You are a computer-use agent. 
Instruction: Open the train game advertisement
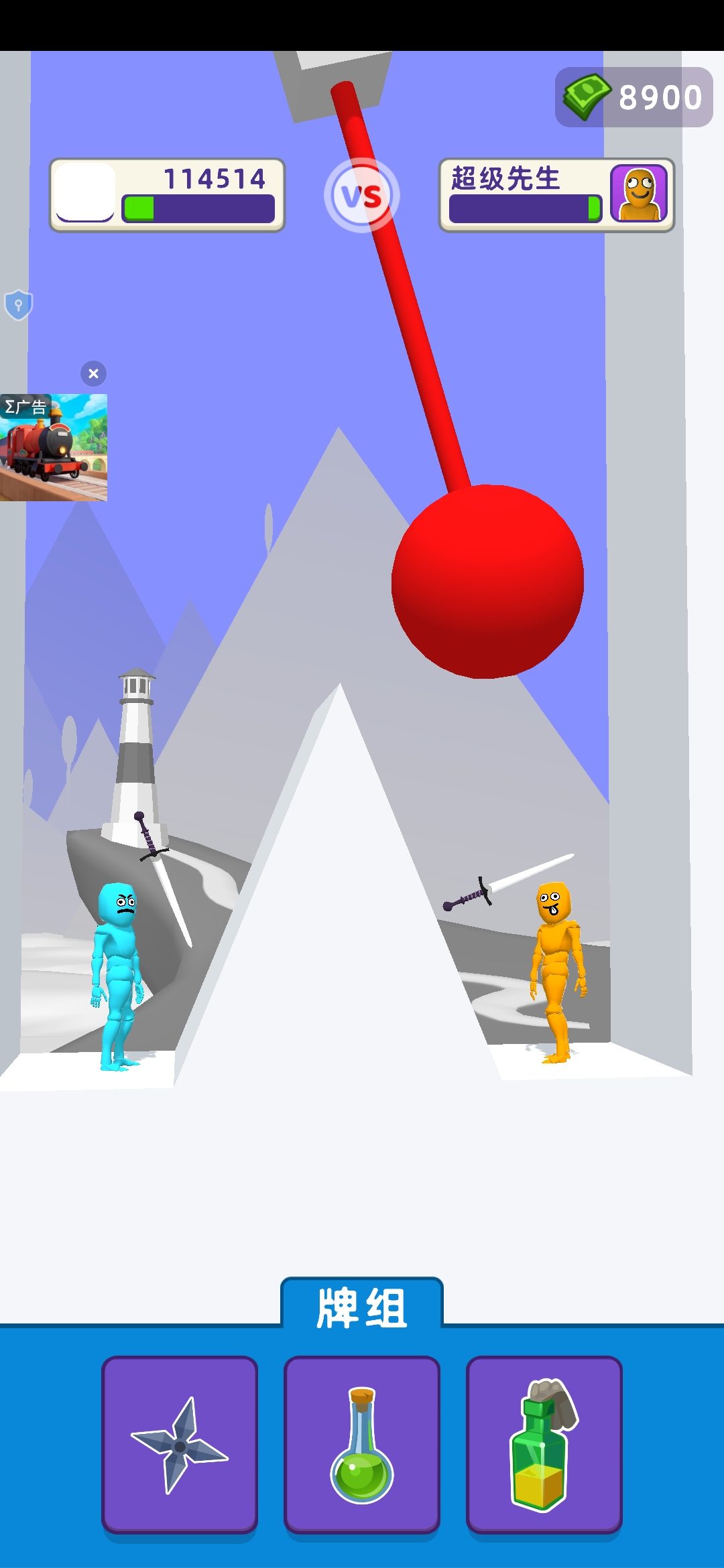[x=54, y=448]
